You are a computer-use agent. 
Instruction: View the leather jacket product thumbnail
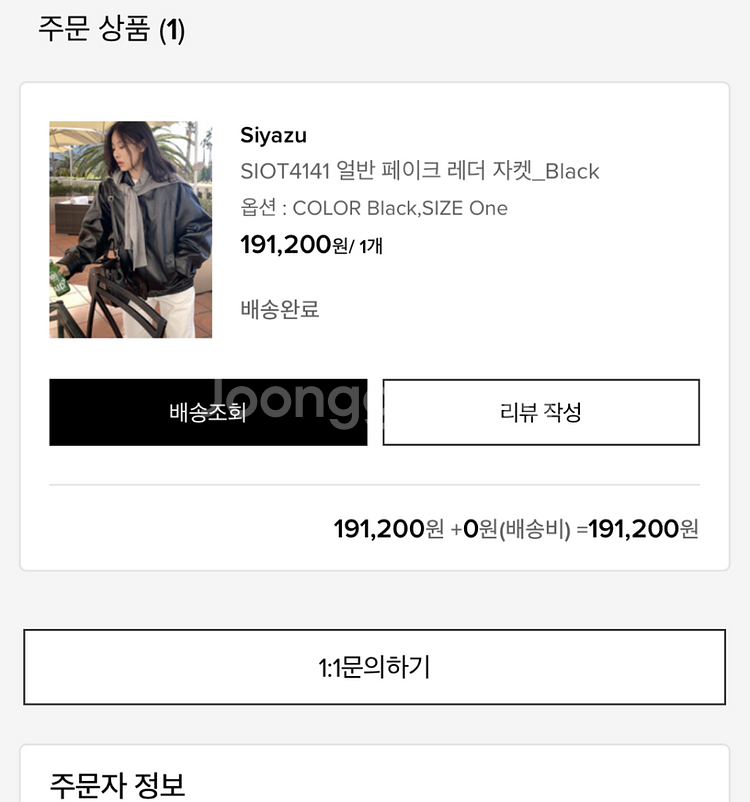click(130, 229)
